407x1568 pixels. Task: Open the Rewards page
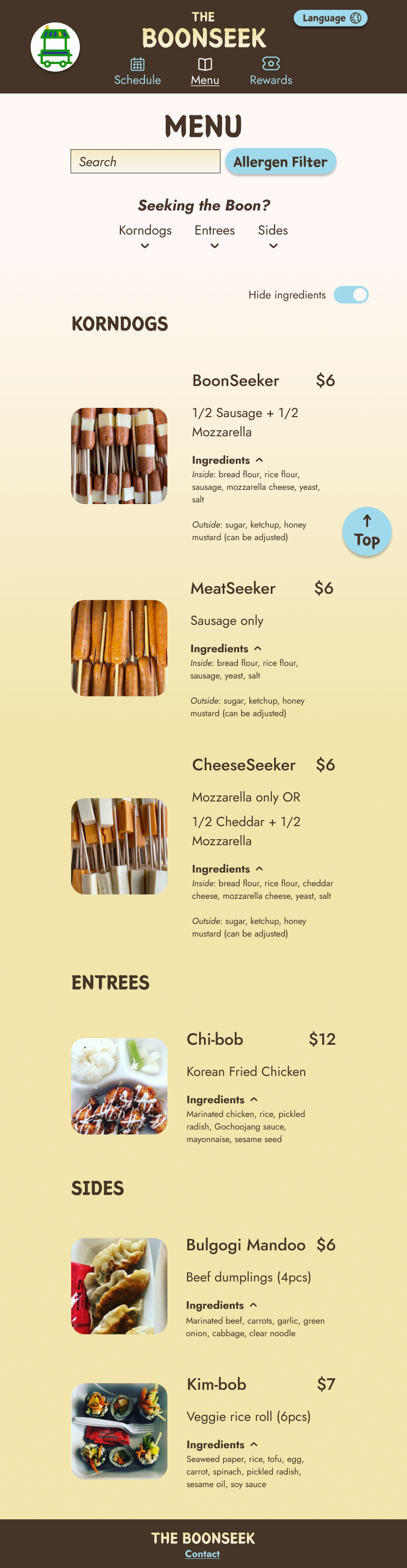pos(271,72)
